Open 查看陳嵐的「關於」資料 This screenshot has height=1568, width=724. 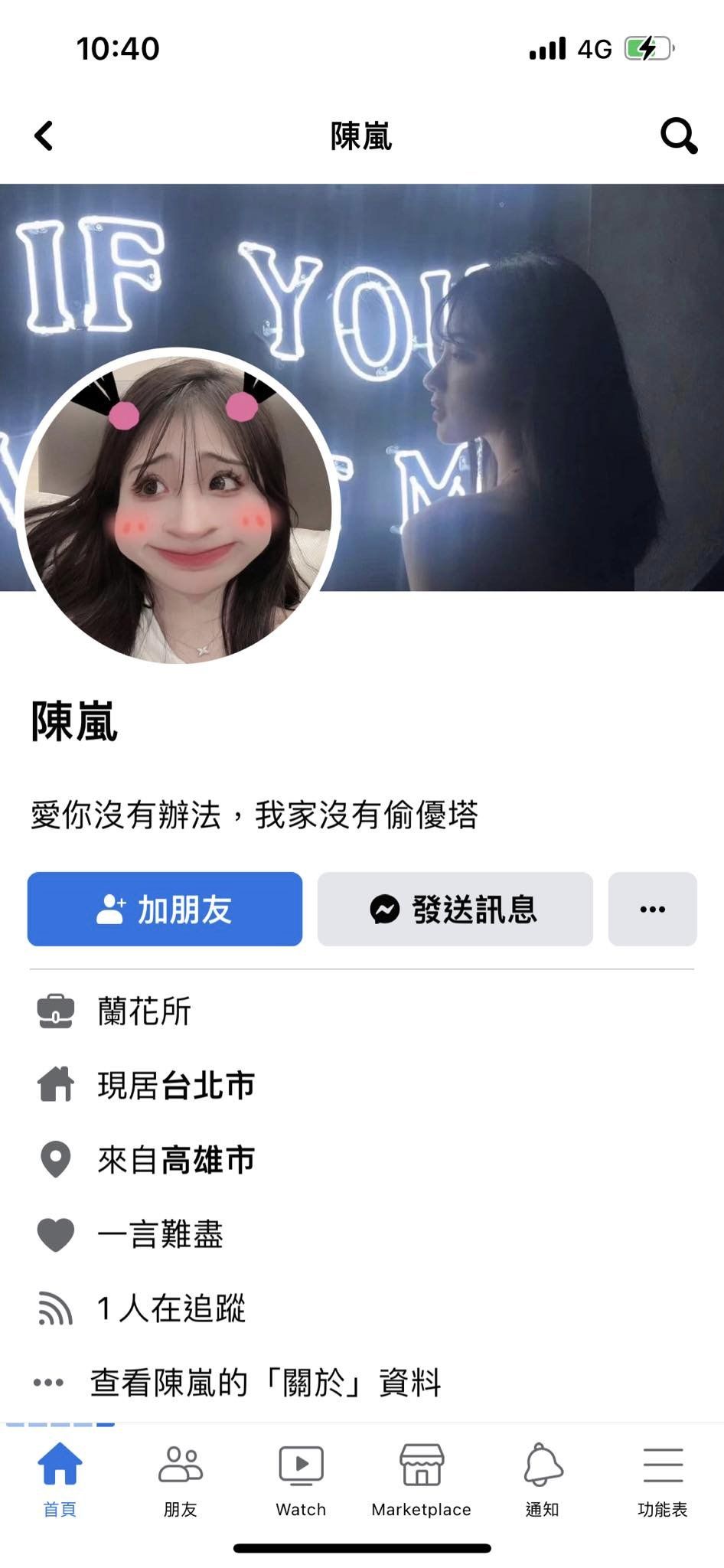tap(266, 1383)
